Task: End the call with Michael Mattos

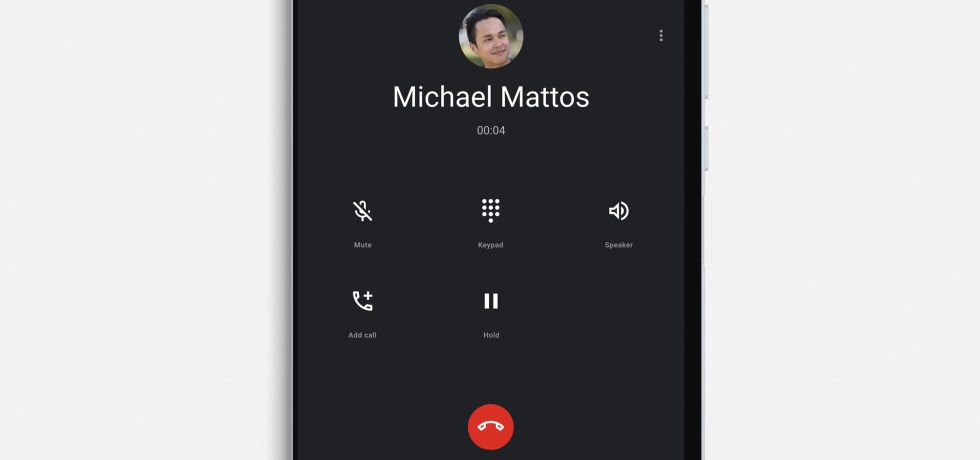Action: tap(490, 427)
